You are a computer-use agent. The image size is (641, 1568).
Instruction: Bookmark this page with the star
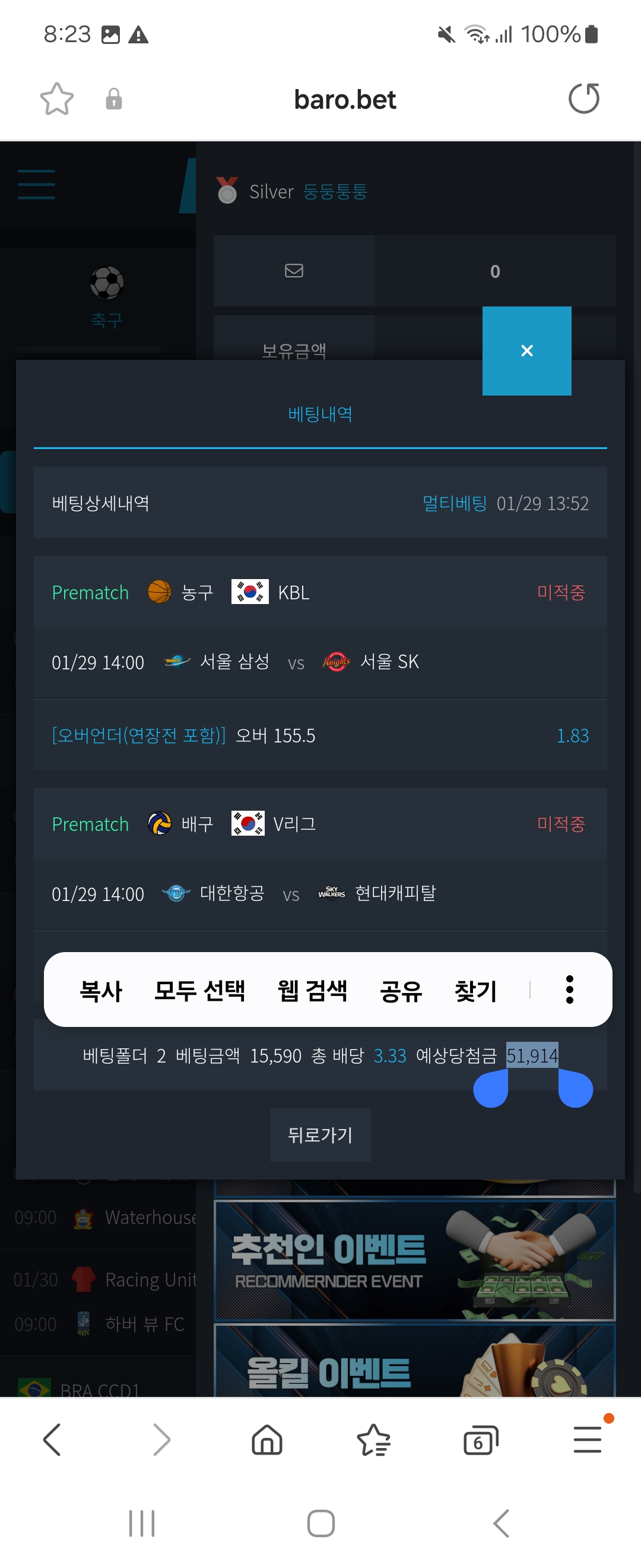[56, 99]
